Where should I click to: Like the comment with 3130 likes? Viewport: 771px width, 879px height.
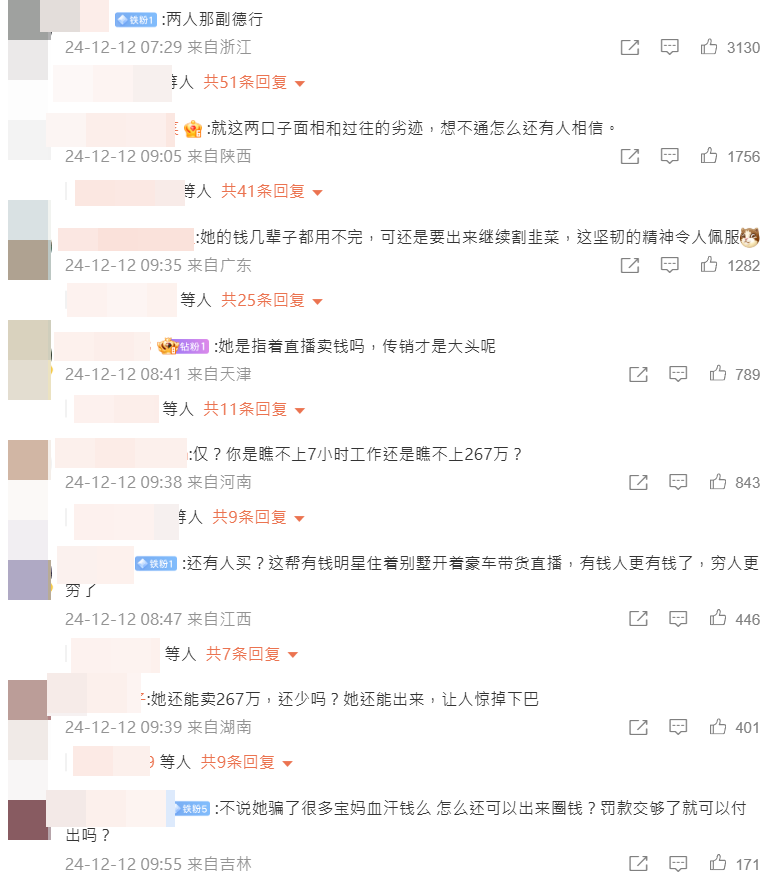pyautogui.click(x=709, y=47)
